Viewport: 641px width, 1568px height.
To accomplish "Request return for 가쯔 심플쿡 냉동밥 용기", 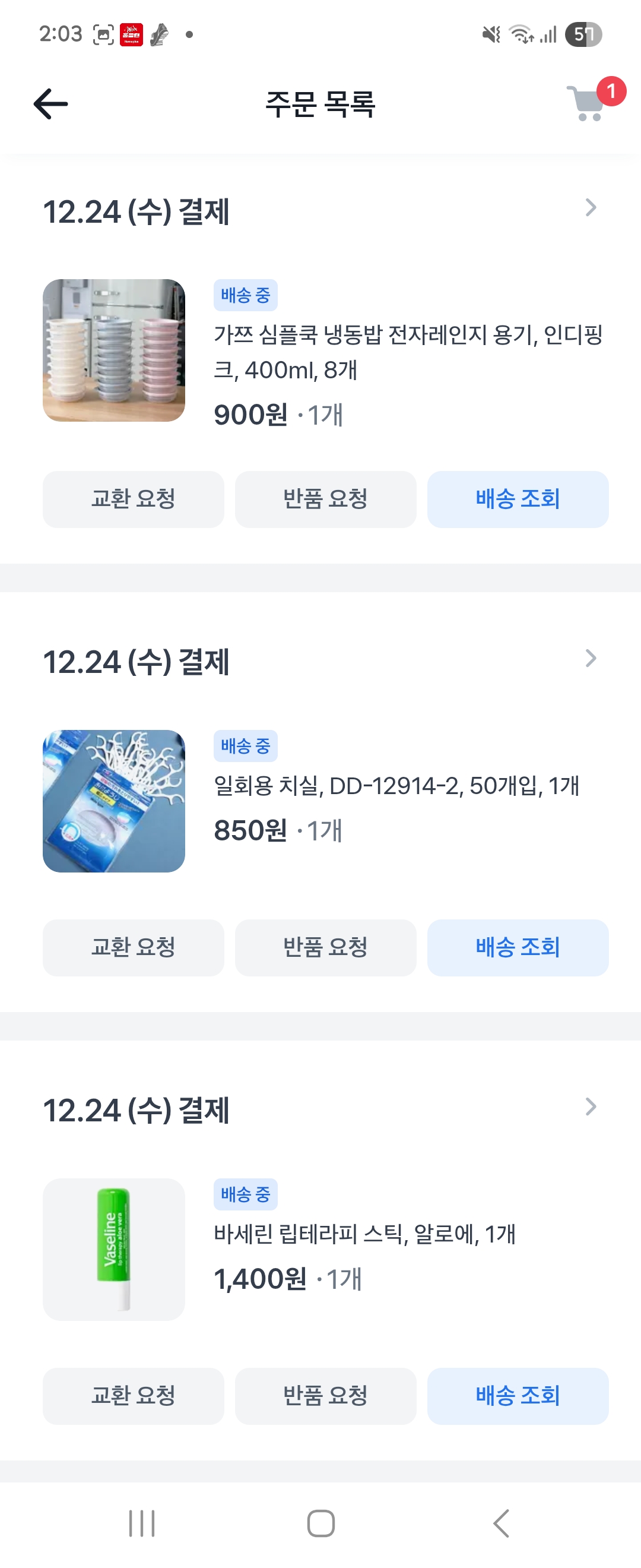I will 325,499.
